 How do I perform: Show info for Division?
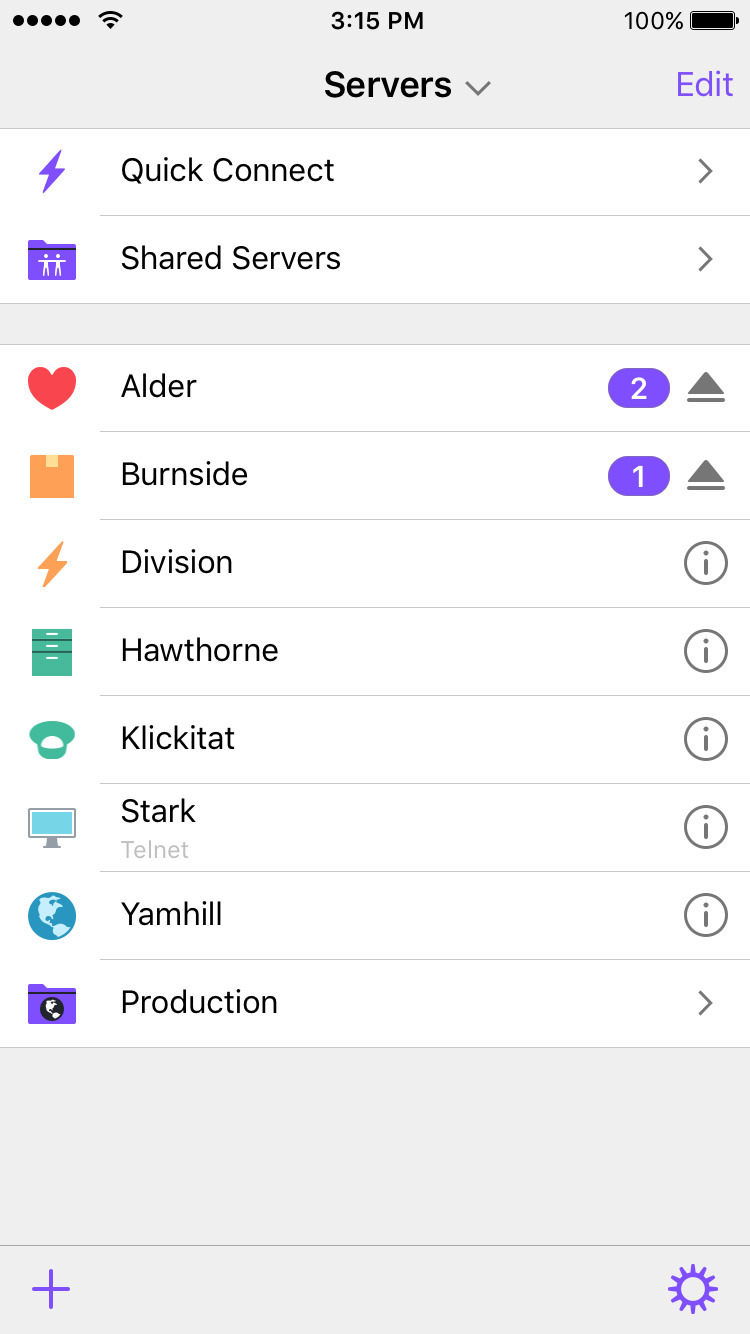(705, 564)
